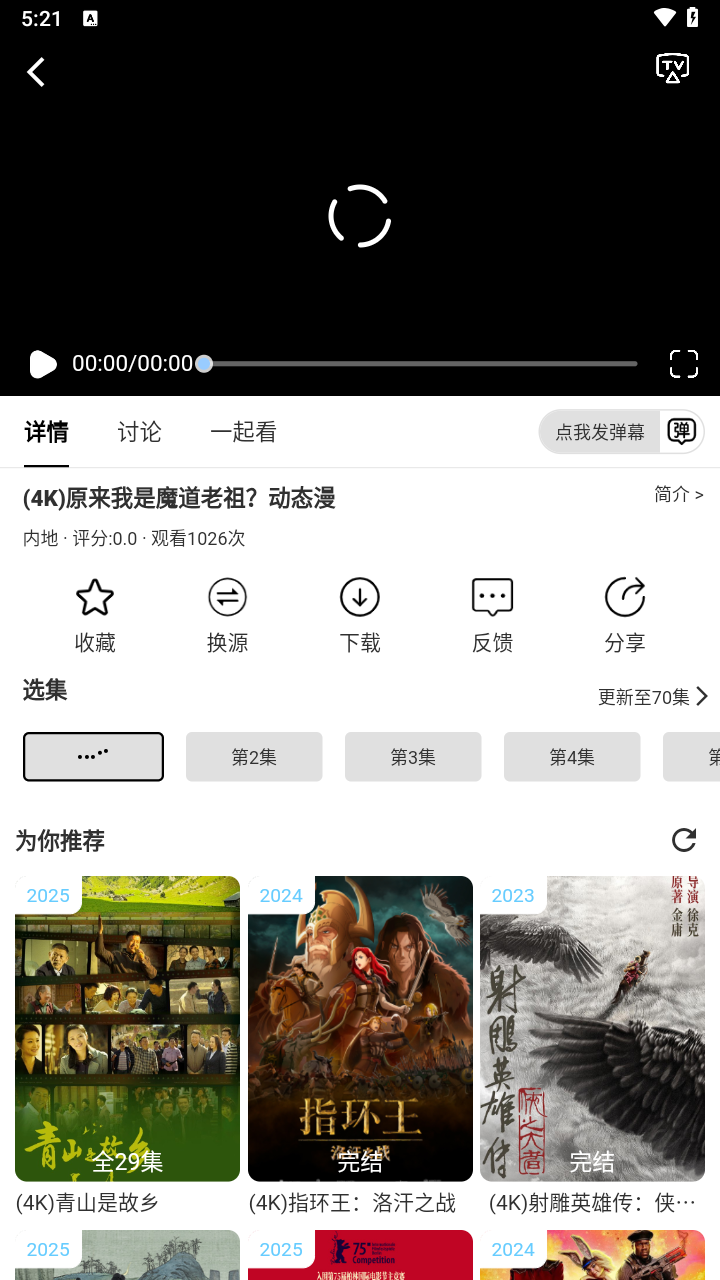The height and width of the screenshot is (1280, 720).
Task: Expand the episode list 更新至70集
Action: tap(652, 697)
